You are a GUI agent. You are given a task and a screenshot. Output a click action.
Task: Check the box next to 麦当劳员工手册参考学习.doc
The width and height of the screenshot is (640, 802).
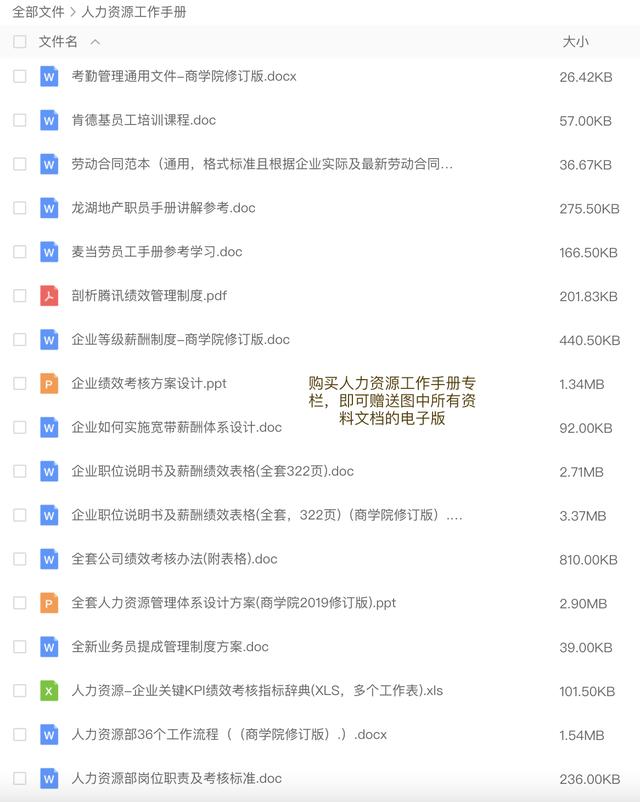pos(20,252)
